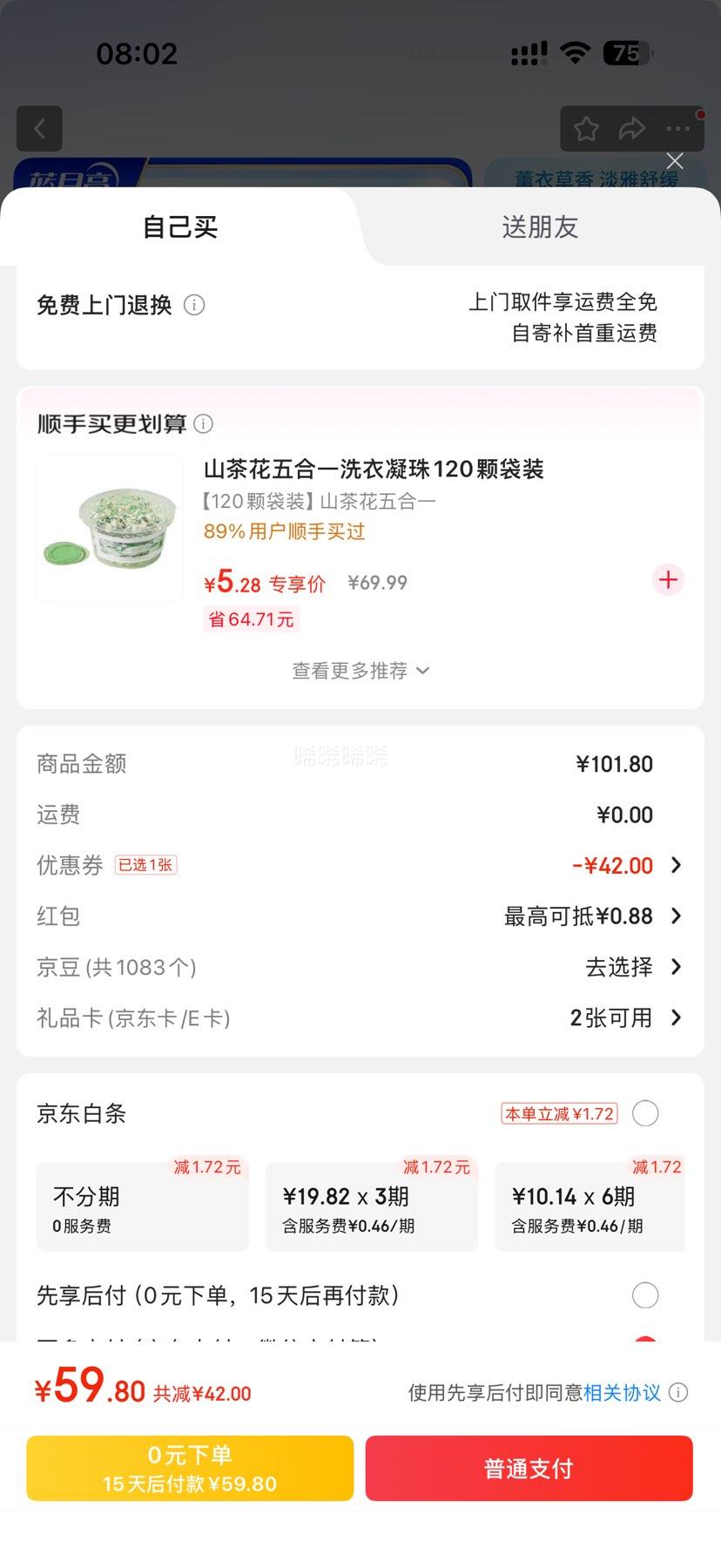Select 京东白条 payment option
Image resolution: width=721 pixels, height=1568 pixels.
pos(645,1113)
